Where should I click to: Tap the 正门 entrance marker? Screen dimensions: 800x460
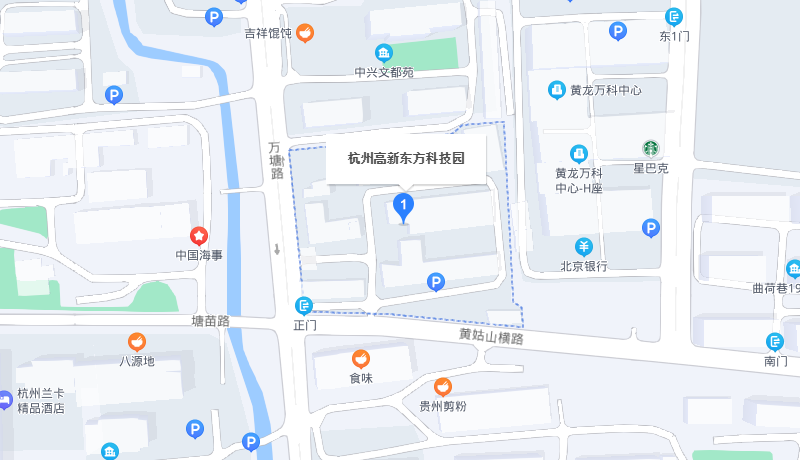point(304,305)
